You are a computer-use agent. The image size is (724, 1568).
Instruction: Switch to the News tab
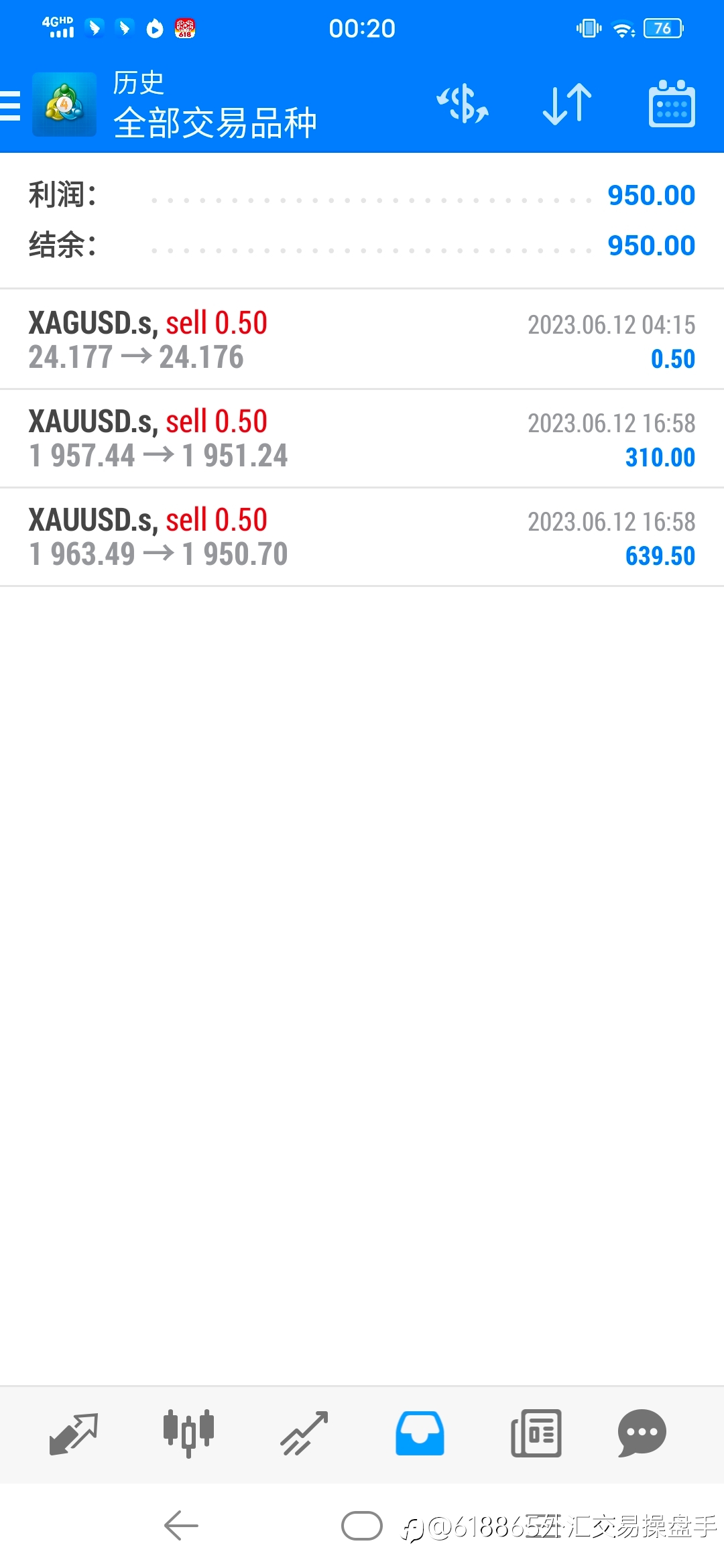(x=536, y=1433)
